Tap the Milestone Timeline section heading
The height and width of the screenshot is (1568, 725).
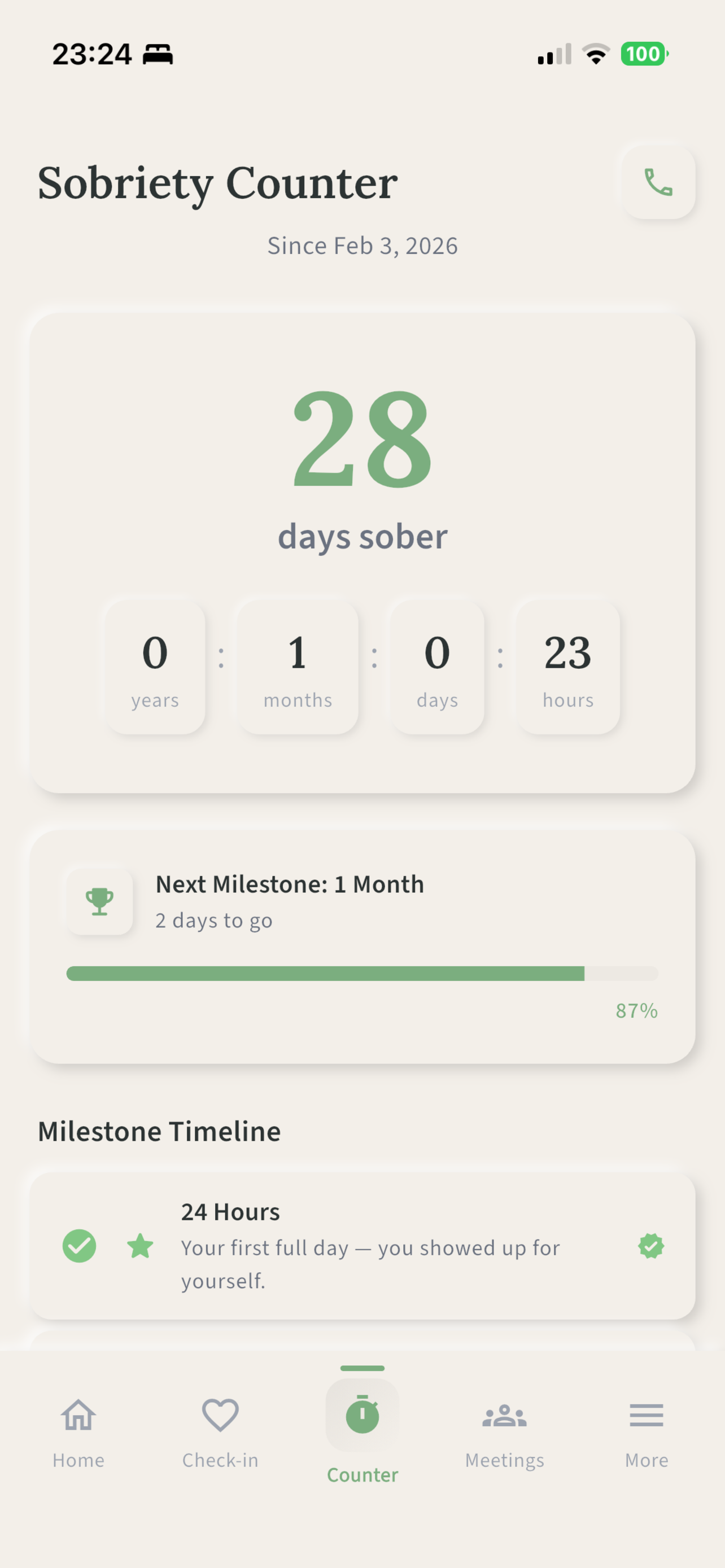[x=159, y=1131]
